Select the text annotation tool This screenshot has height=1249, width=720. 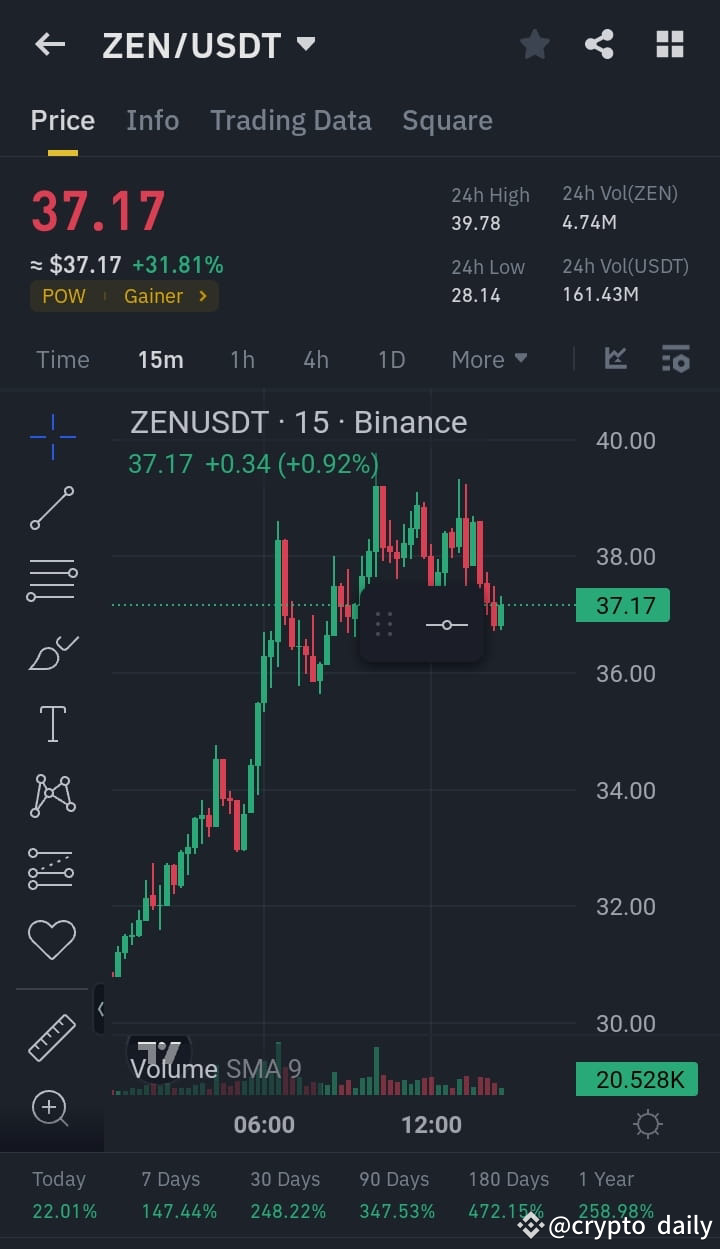[x=52, y=723]
